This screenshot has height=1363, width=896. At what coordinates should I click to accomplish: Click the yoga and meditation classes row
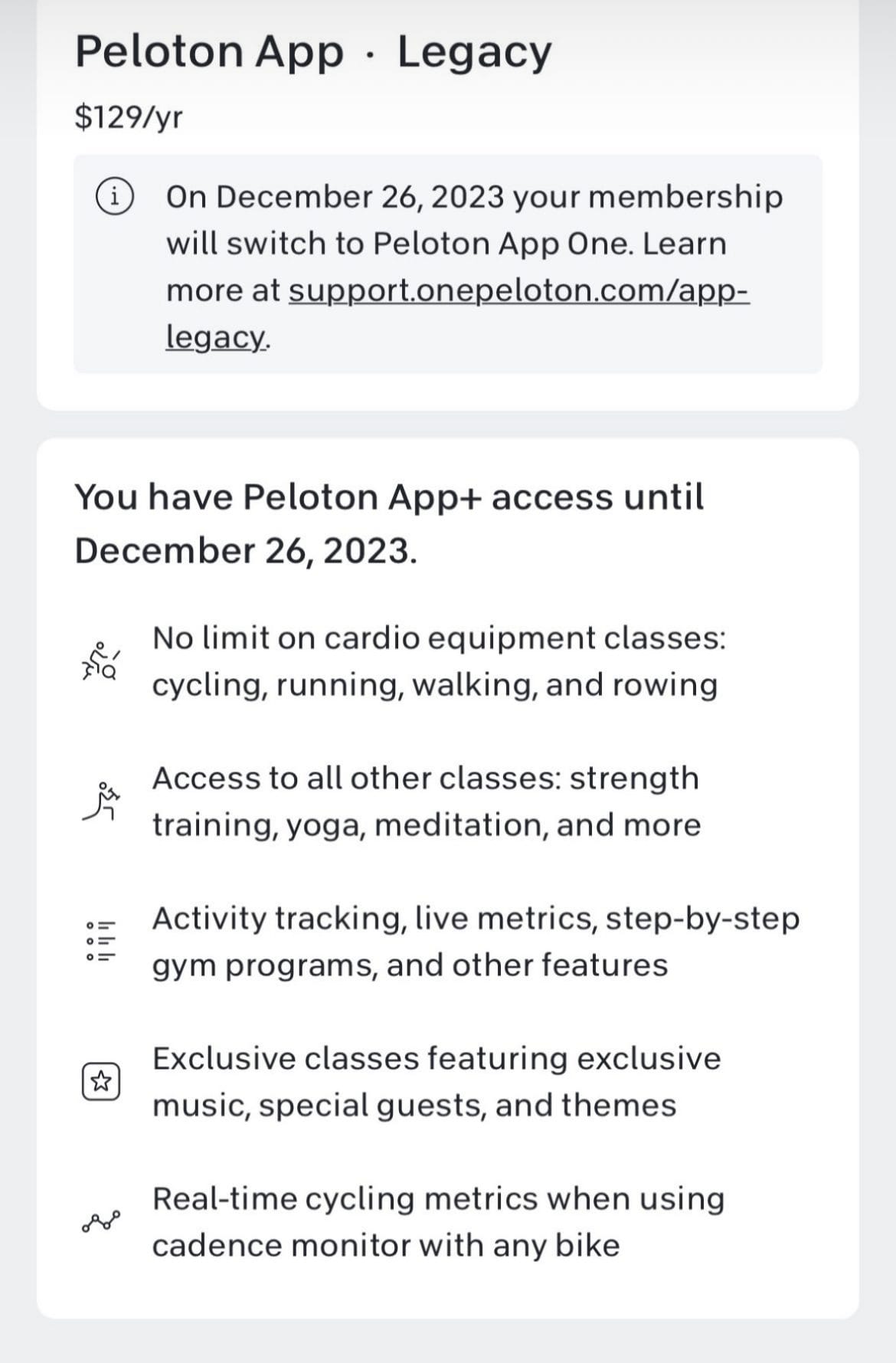[425, 801]
